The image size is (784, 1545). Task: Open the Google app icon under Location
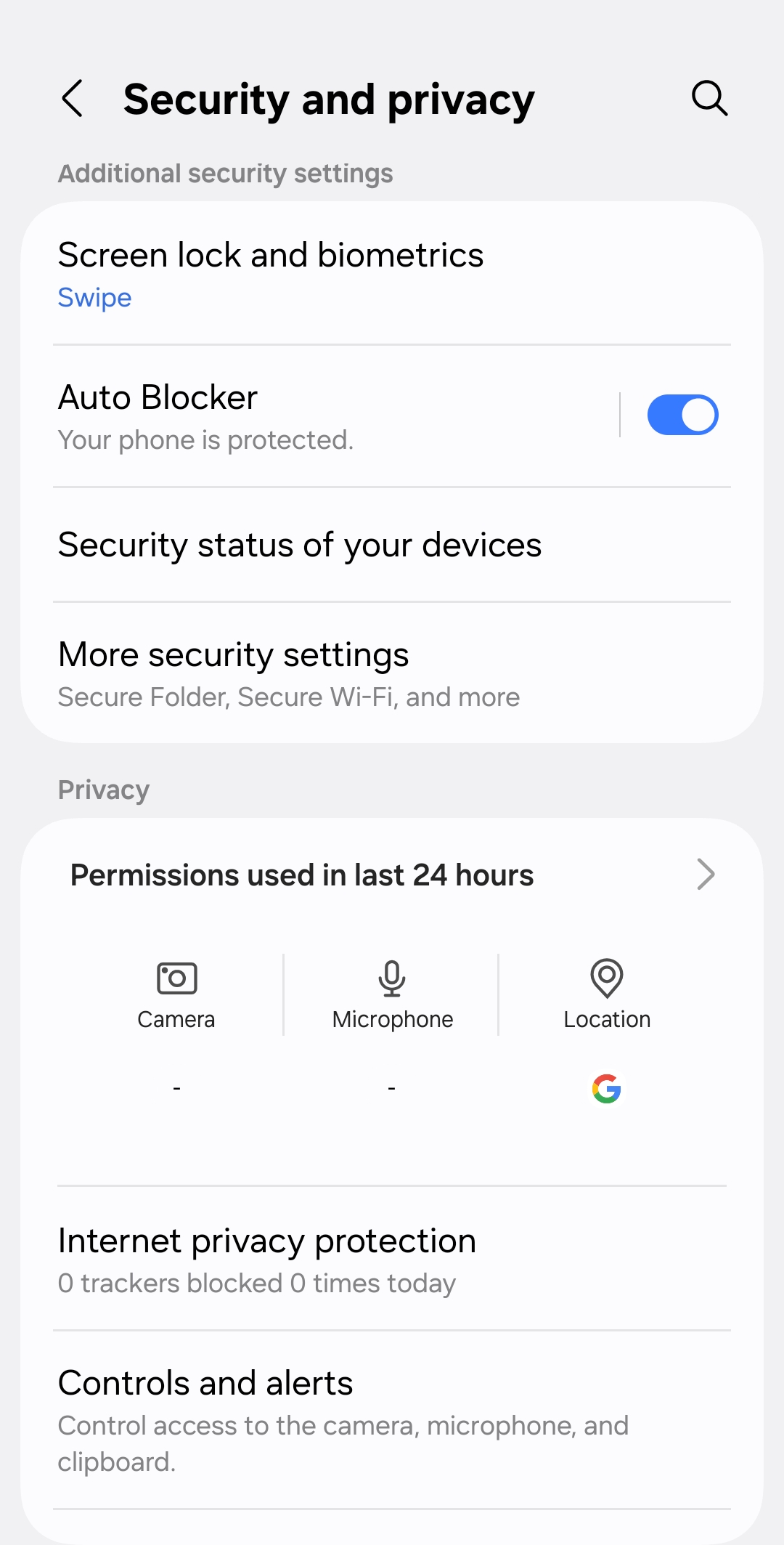pyautogui.click(x=607, y=1087)
